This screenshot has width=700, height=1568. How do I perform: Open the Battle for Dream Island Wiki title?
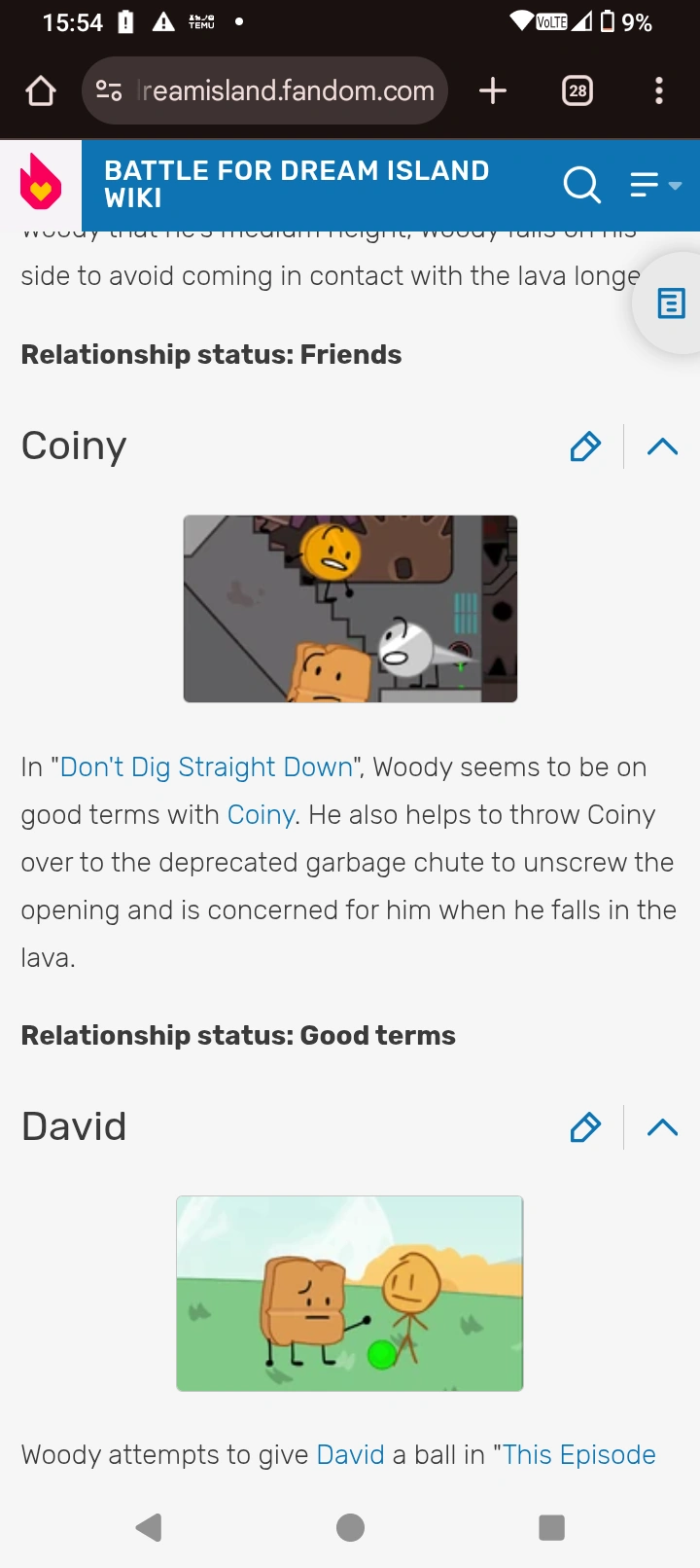(x=297, y=184)
